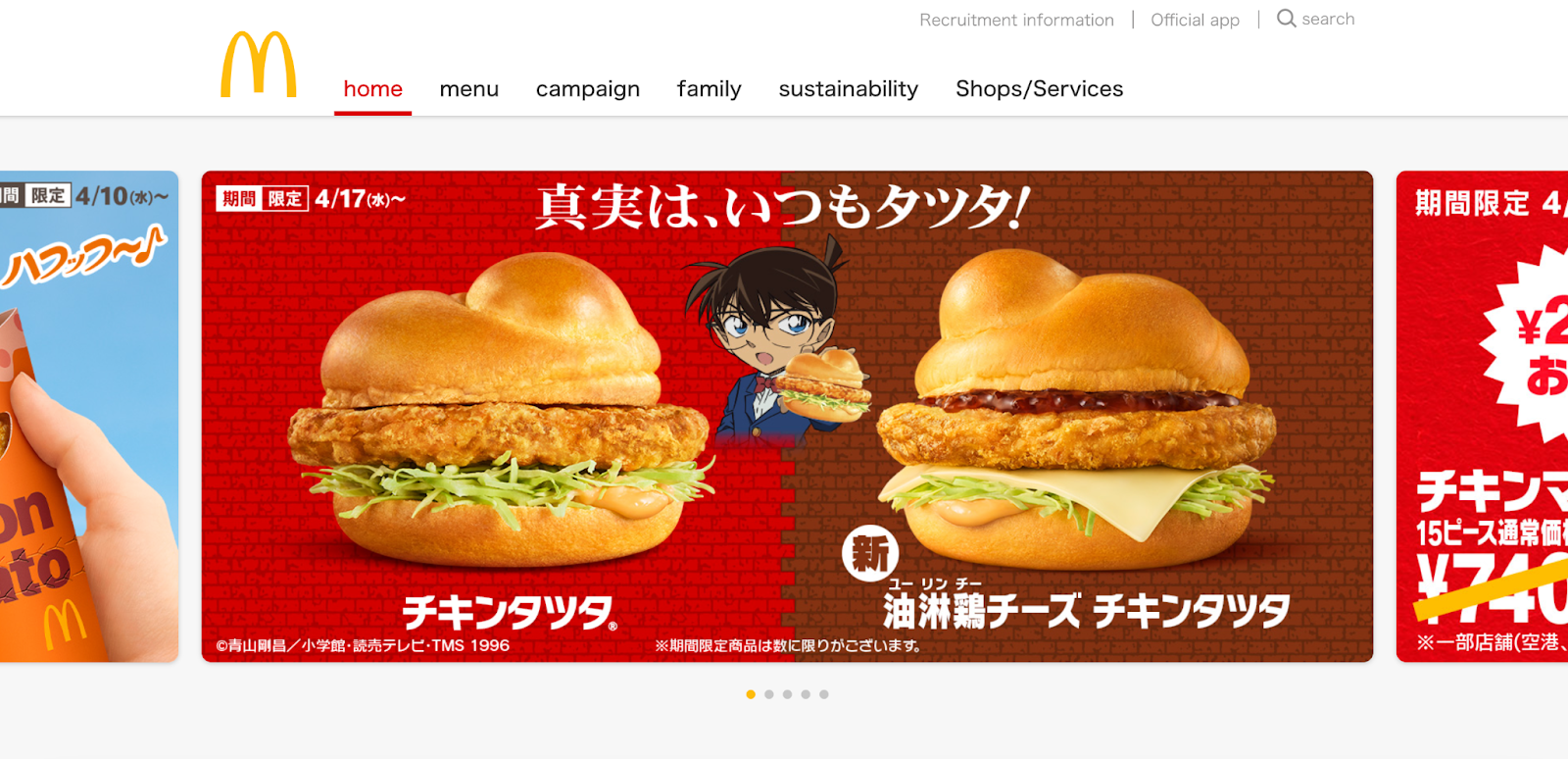
Task: Select the third carousel indicator dot
Action: point(787,694)
